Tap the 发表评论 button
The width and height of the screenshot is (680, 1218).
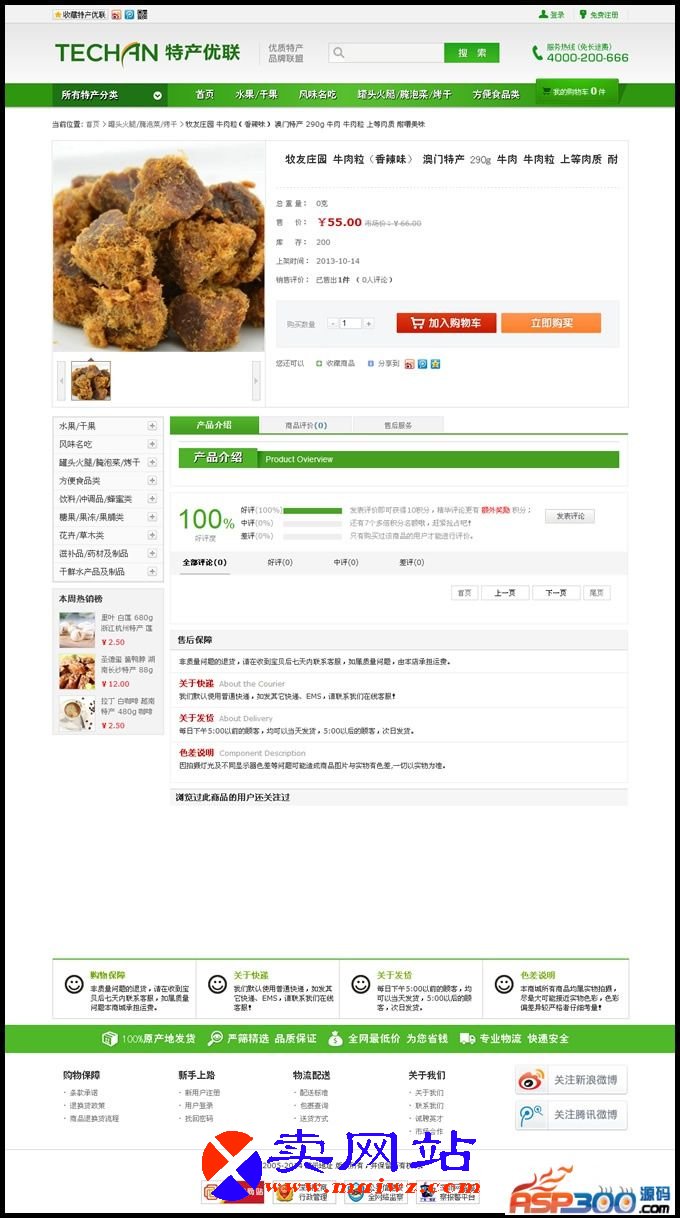point(570,516)
